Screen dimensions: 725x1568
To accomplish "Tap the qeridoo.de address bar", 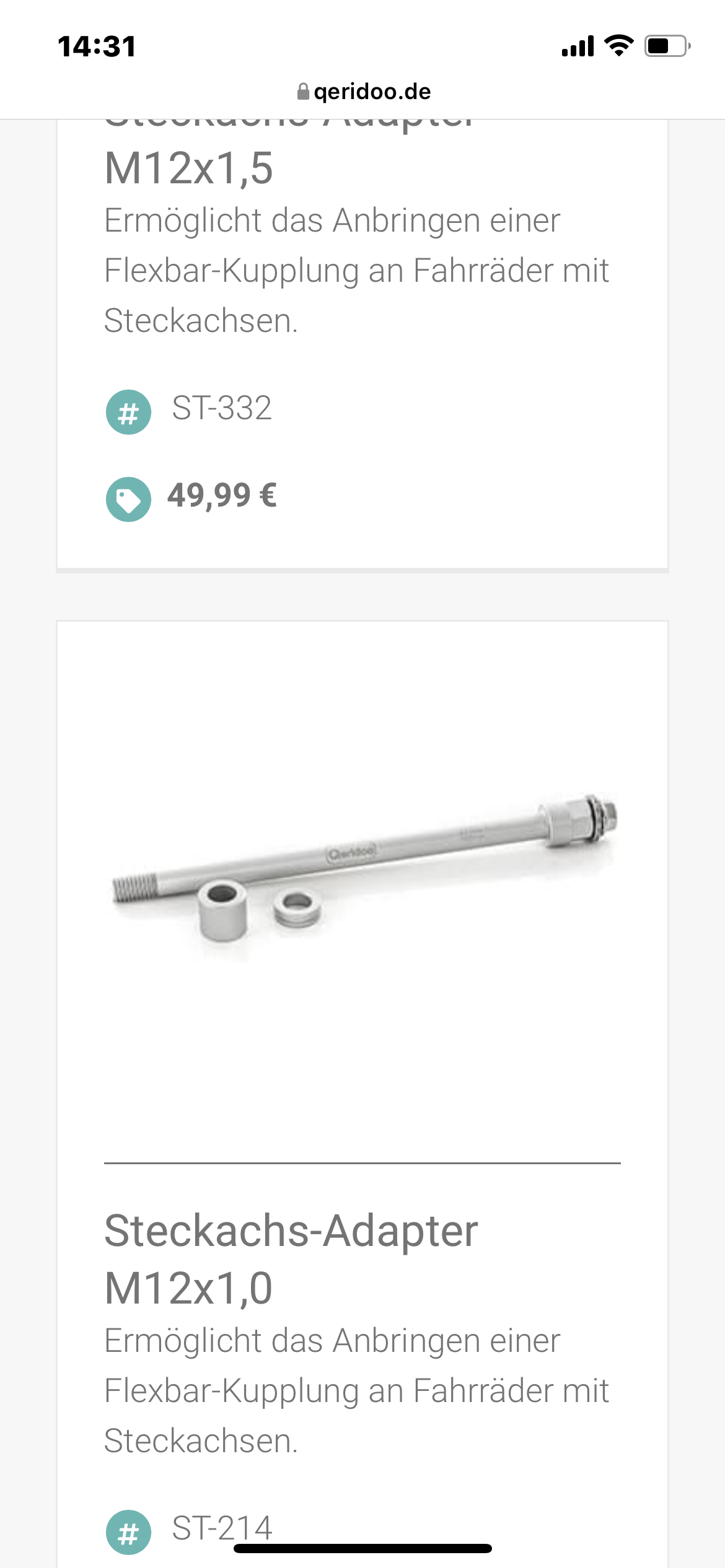I will 363,92.
